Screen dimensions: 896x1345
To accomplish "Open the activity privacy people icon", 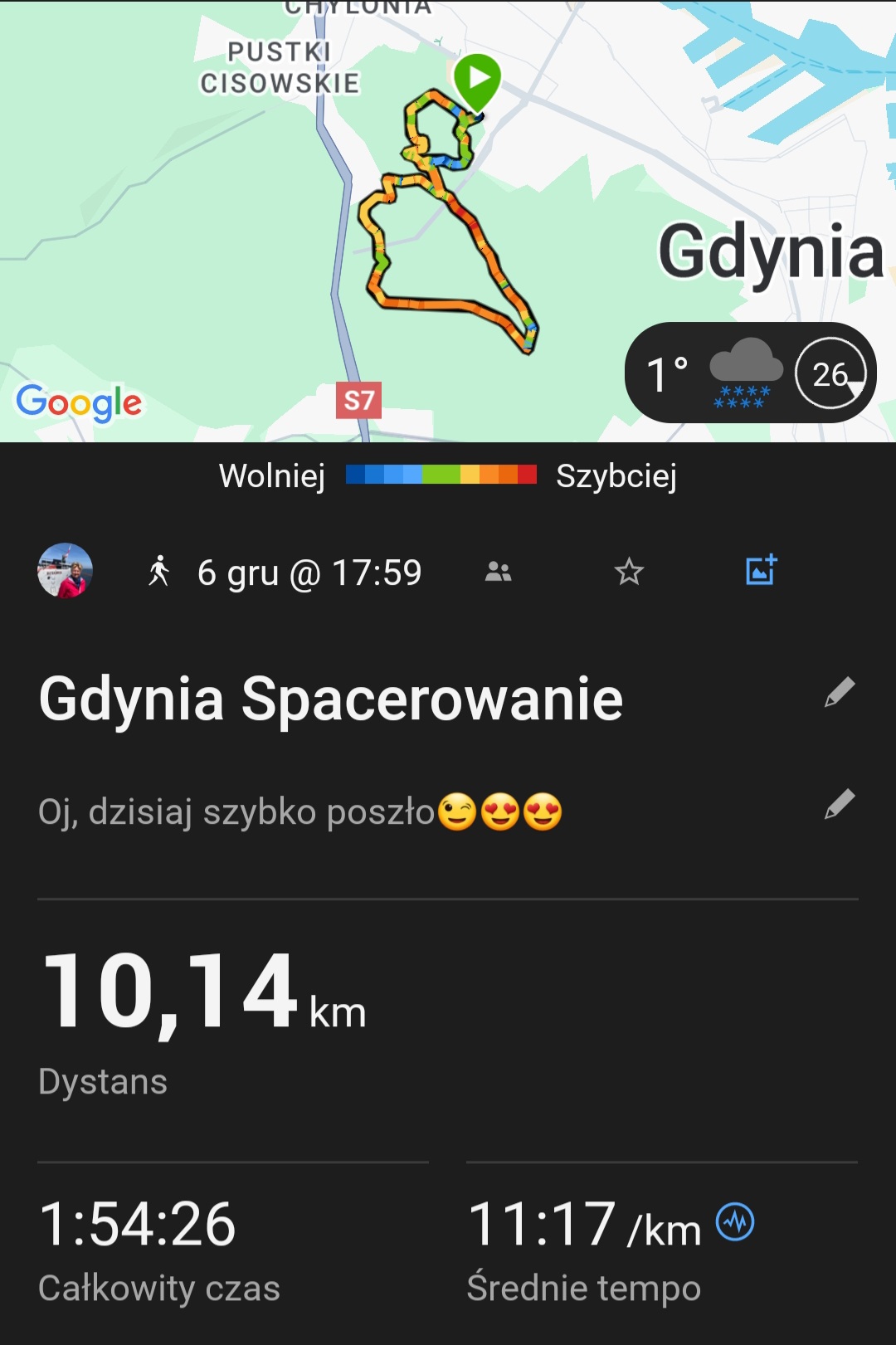I will click(498, 572).
